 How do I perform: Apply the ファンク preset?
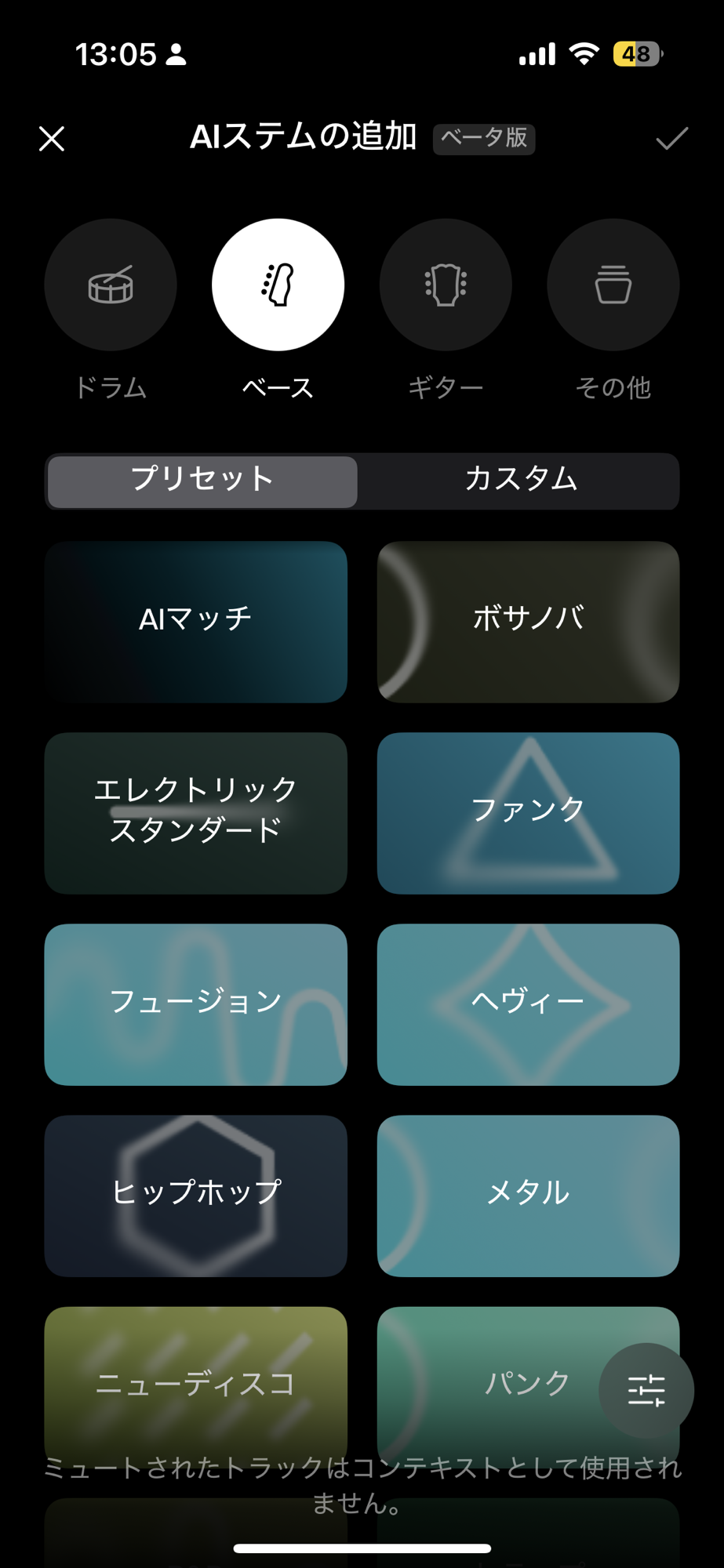pos(528,812)
